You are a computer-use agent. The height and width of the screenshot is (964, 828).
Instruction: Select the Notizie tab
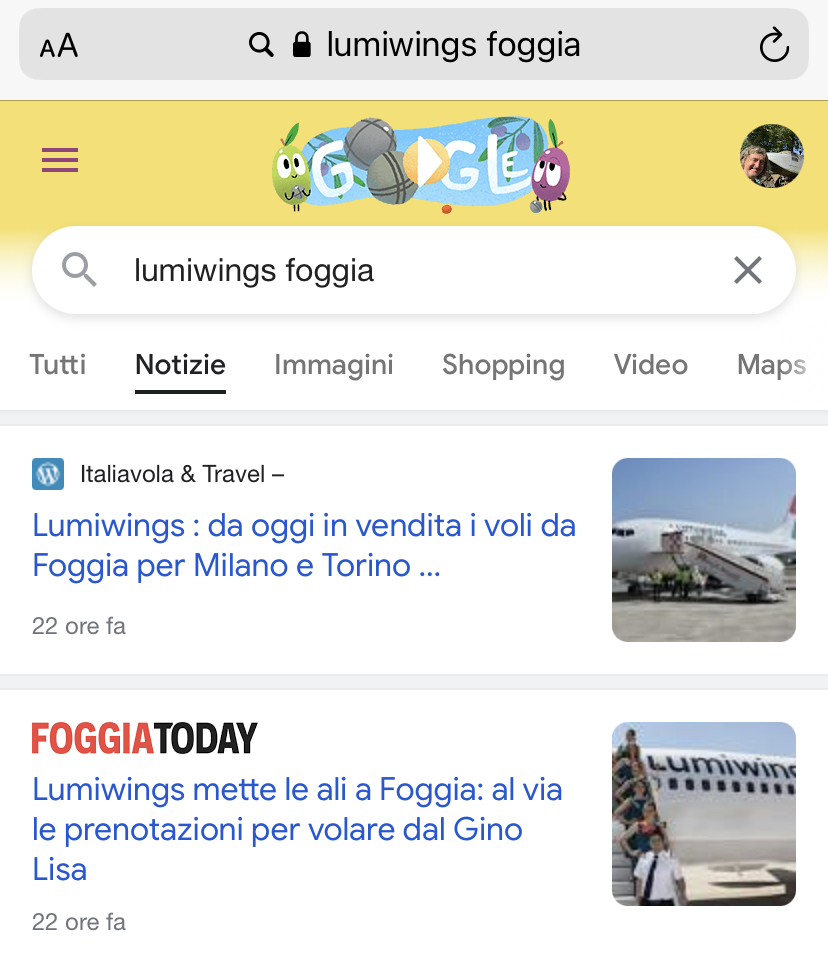click(180, 365)
